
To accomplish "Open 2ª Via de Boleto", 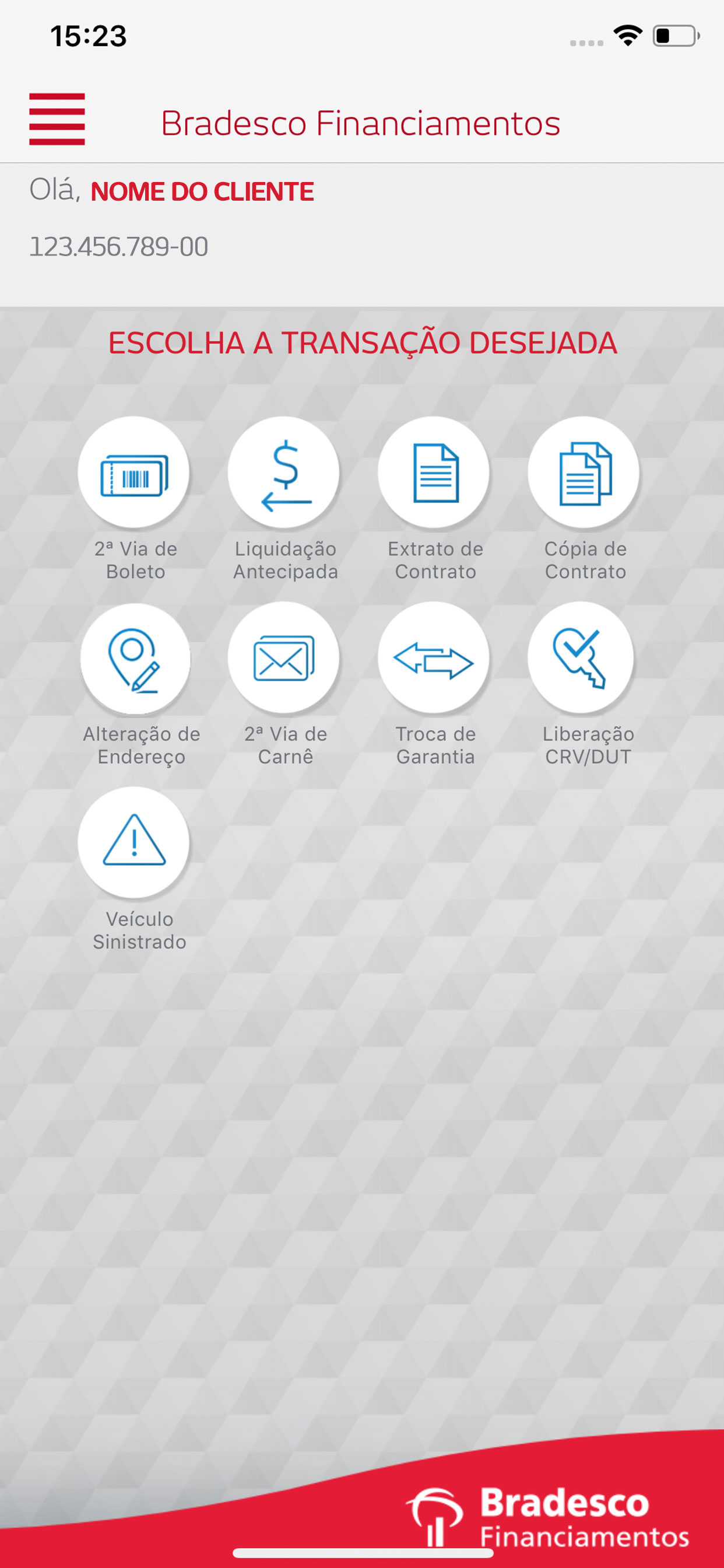I will click(134, 473).
